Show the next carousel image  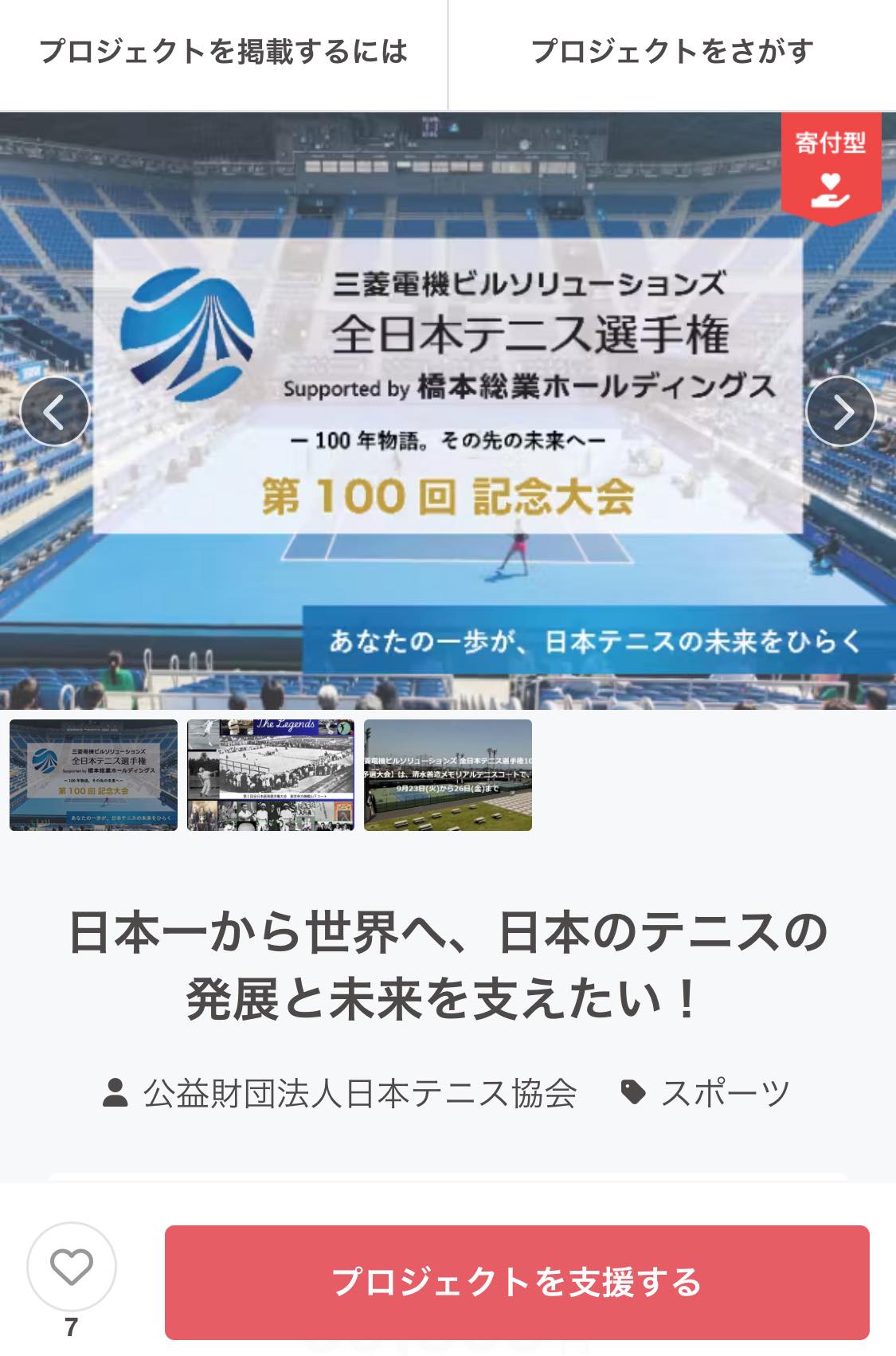pyautogui.click(x=841, y=411)
